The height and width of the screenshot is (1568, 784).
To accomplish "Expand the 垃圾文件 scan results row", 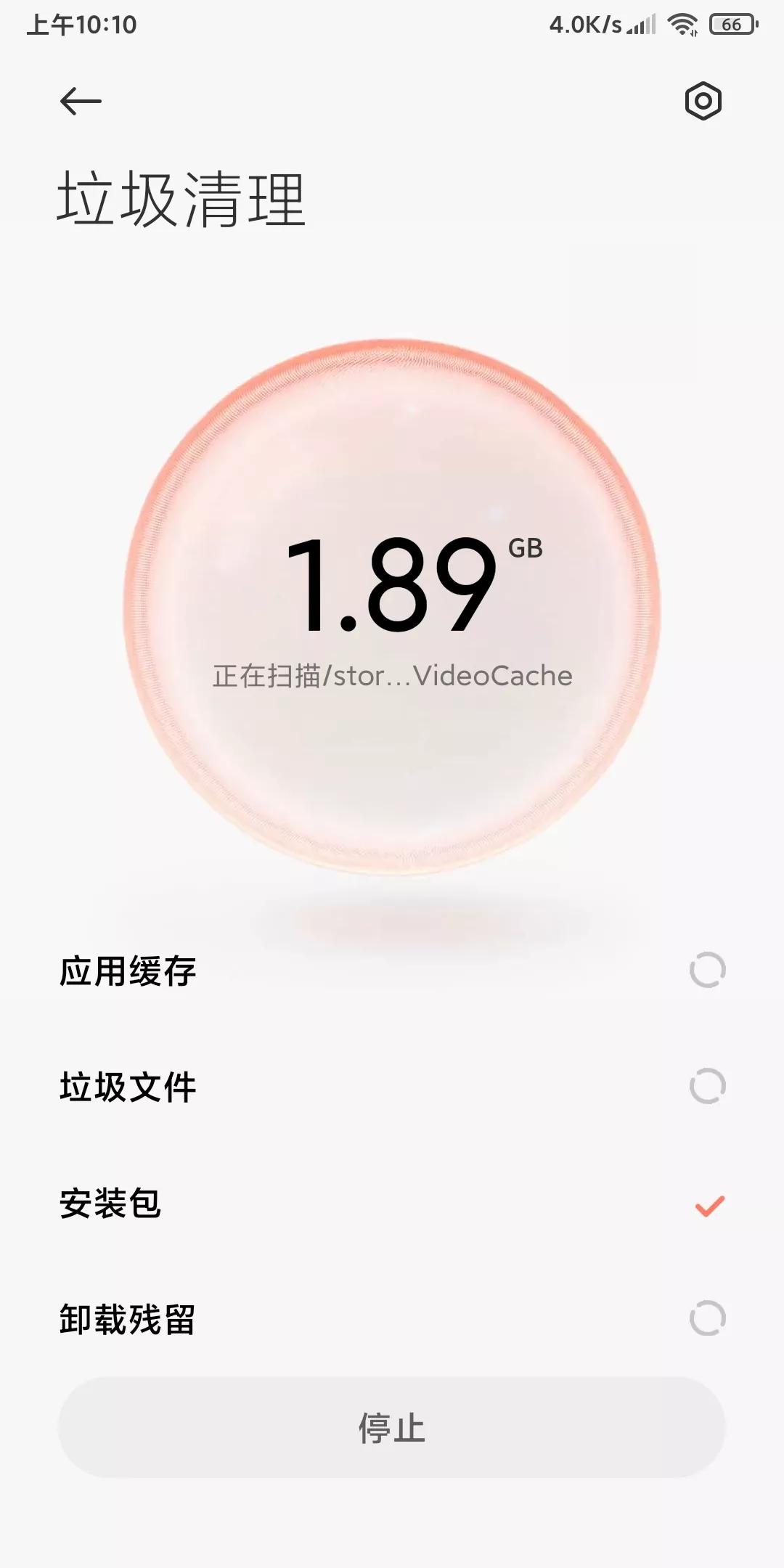I will 392,1085.
